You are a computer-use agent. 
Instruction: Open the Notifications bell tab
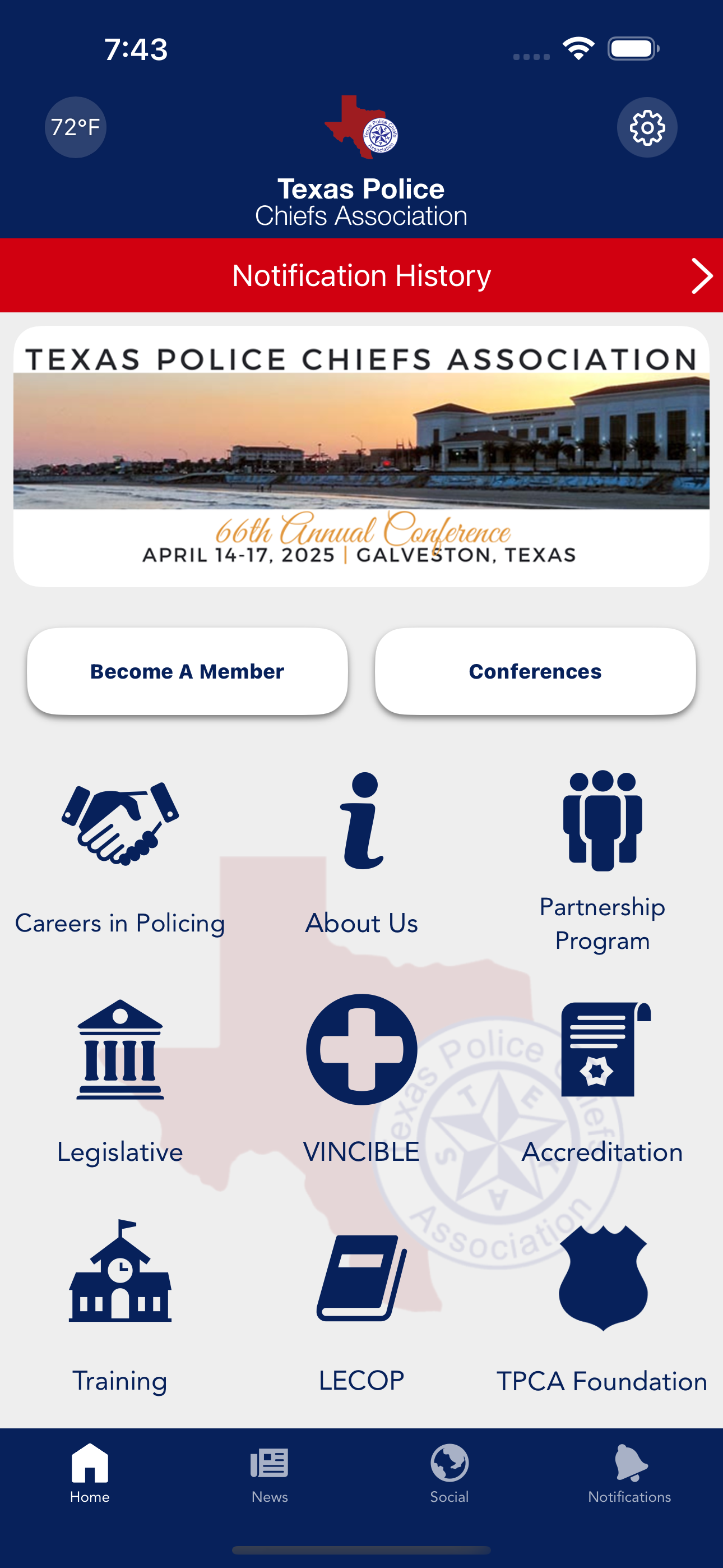click(629, 1473)
